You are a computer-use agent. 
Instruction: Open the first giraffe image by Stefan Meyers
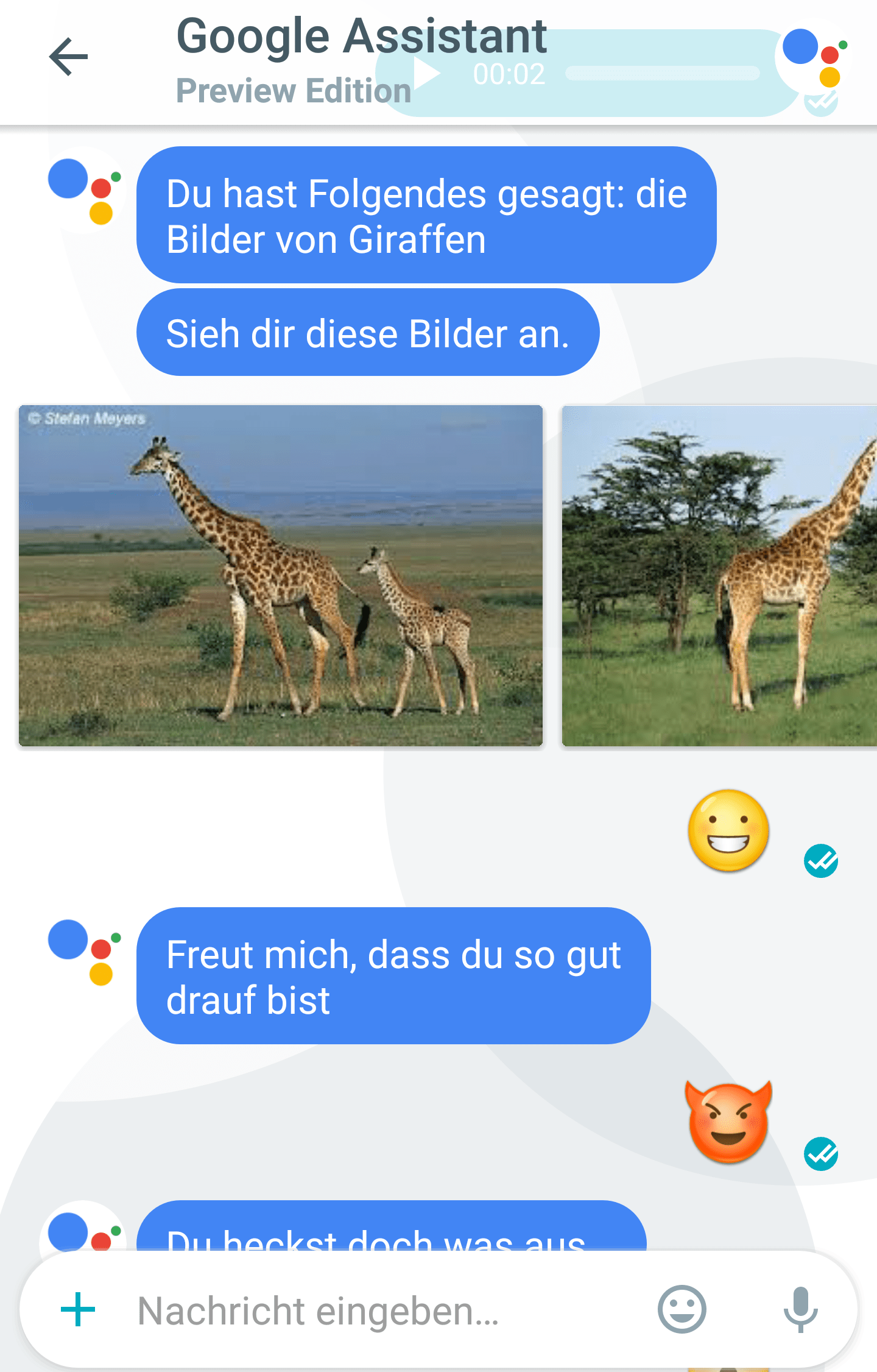(281, 575)
